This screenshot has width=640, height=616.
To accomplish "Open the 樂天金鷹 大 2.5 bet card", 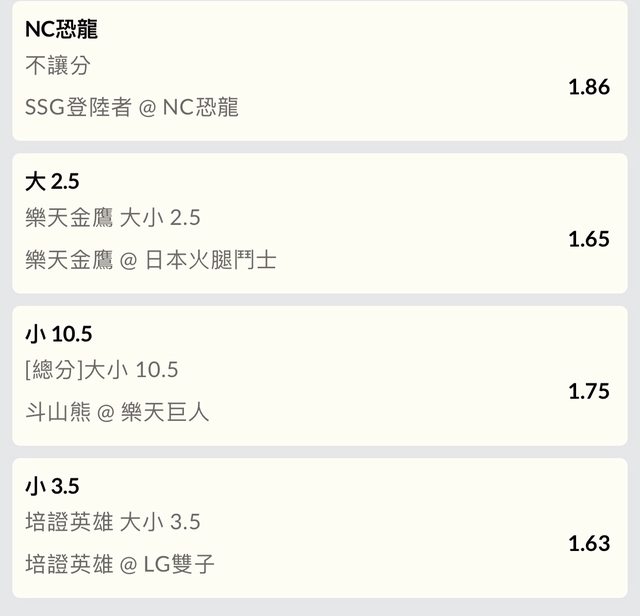I will tap(318, 222).
